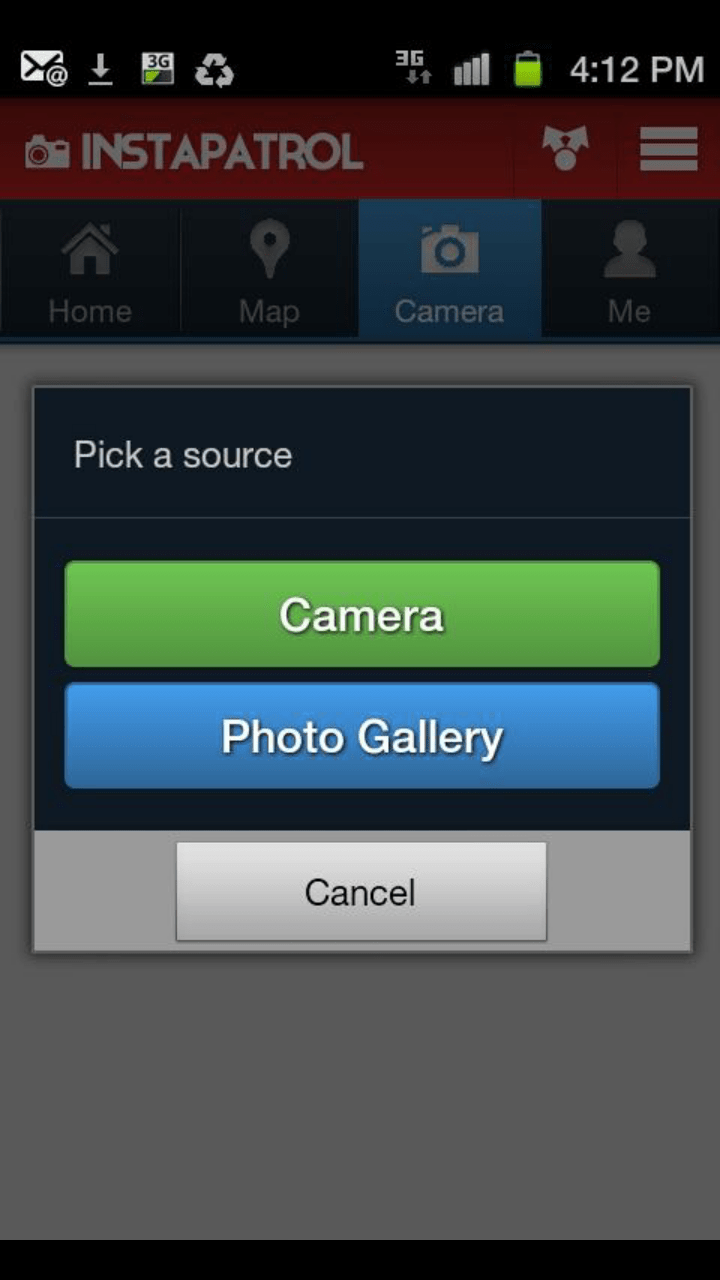Go to the Me profile tab
The image size is (720, 1280).
click(x=629, y=270)
